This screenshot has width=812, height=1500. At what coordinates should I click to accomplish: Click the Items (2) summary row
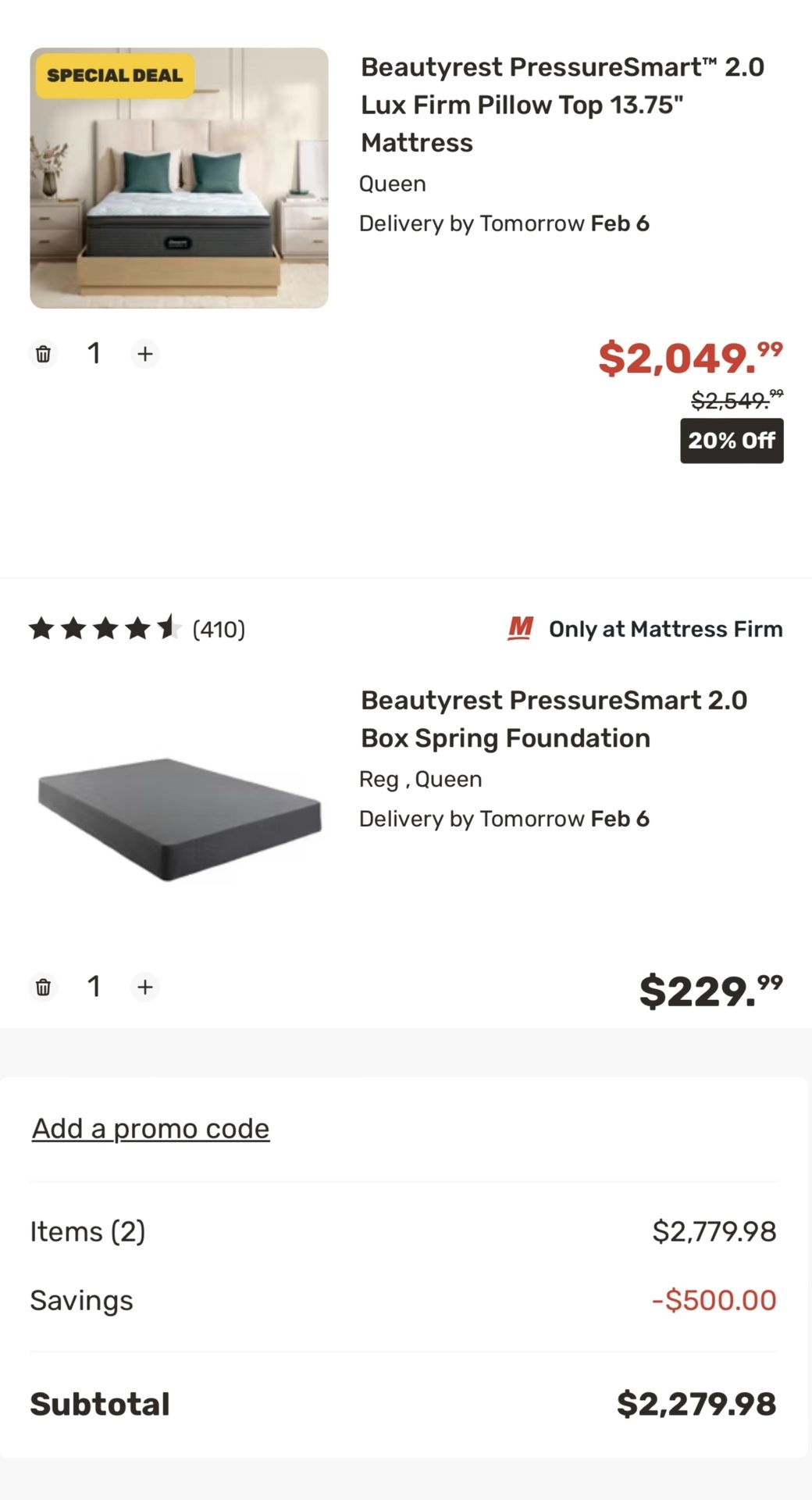tap(87, 1231)
